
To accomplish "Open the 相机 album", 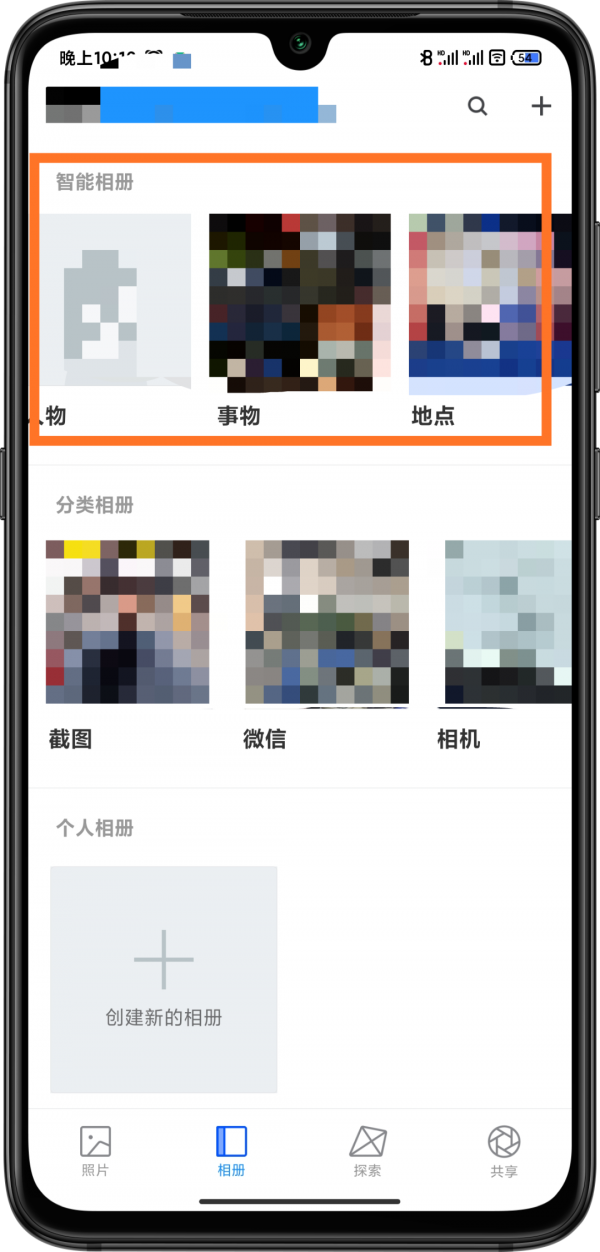I will click(507, 622).
